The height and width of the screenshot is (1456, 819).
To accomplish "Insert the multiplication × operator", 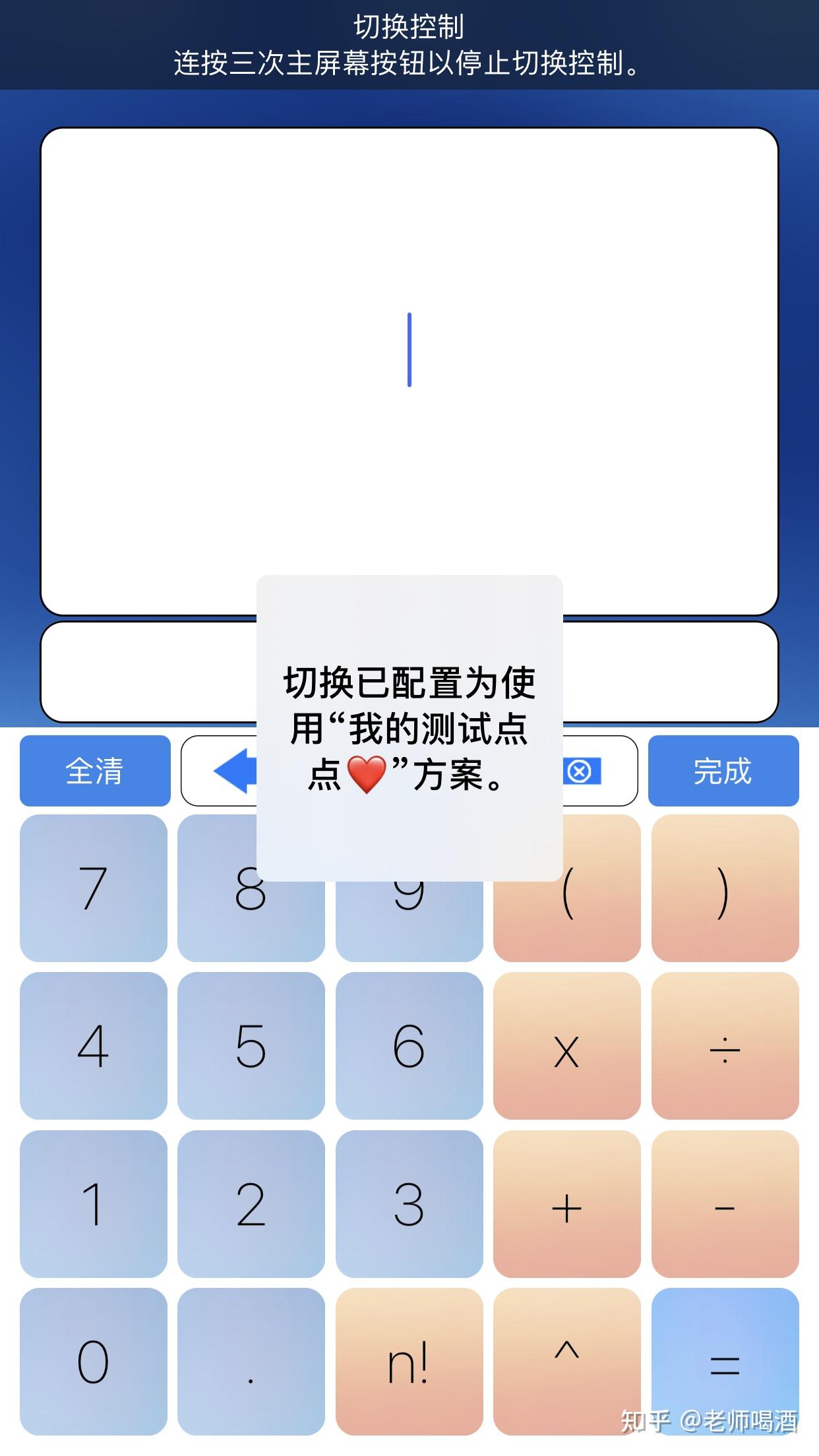I will click(x=566, y=1045).
